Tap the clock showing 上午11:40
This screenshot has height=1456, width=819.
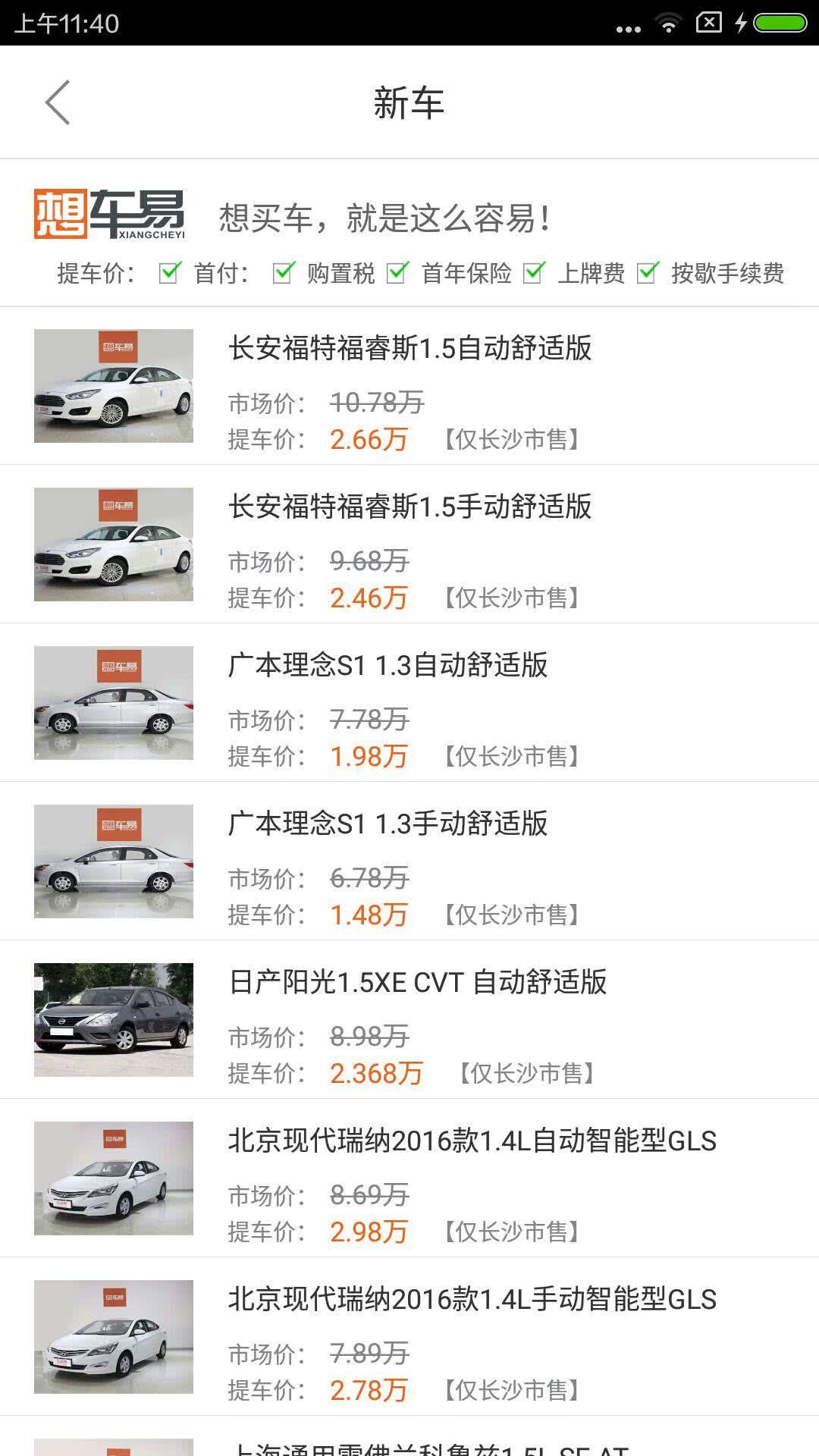tap(68, 24)
